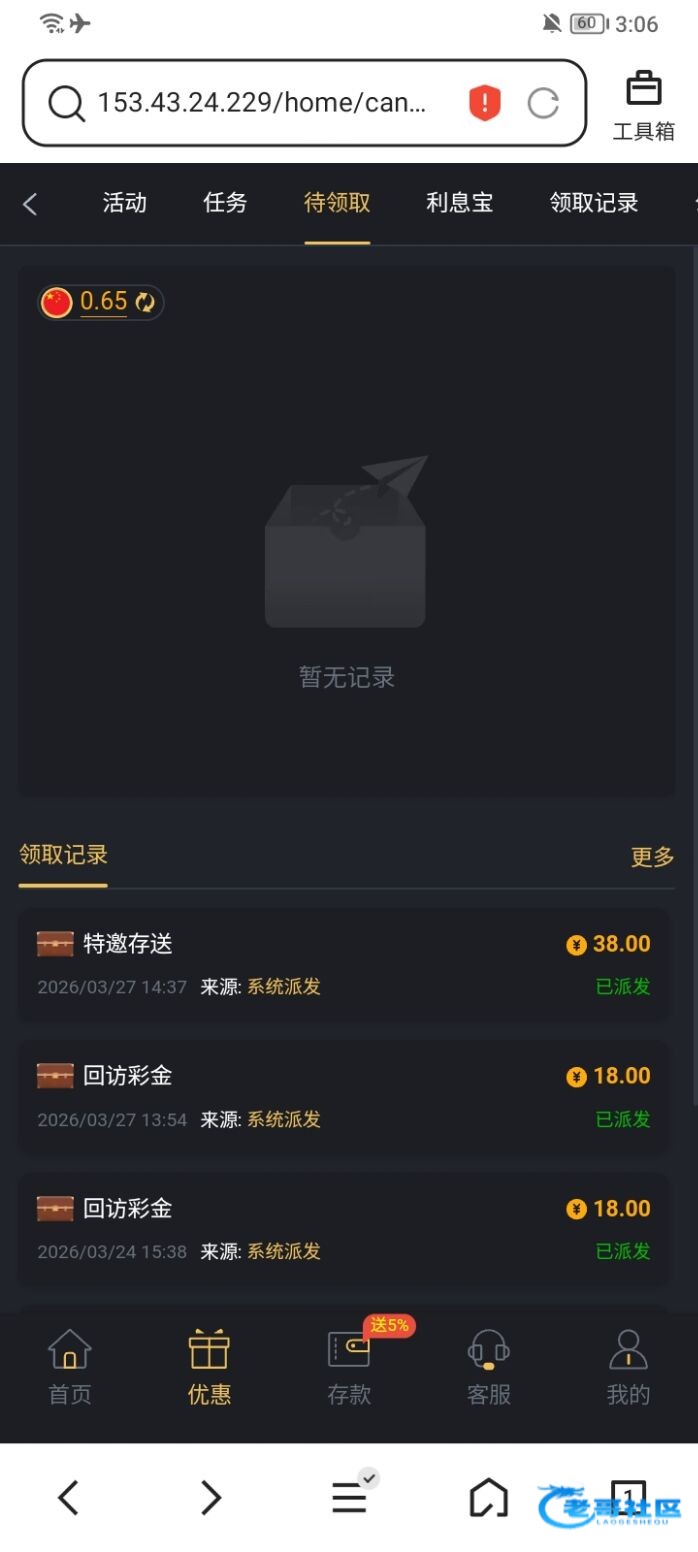
Task: Open the 特邀存送 38.00 record
Action: point(343,963)
